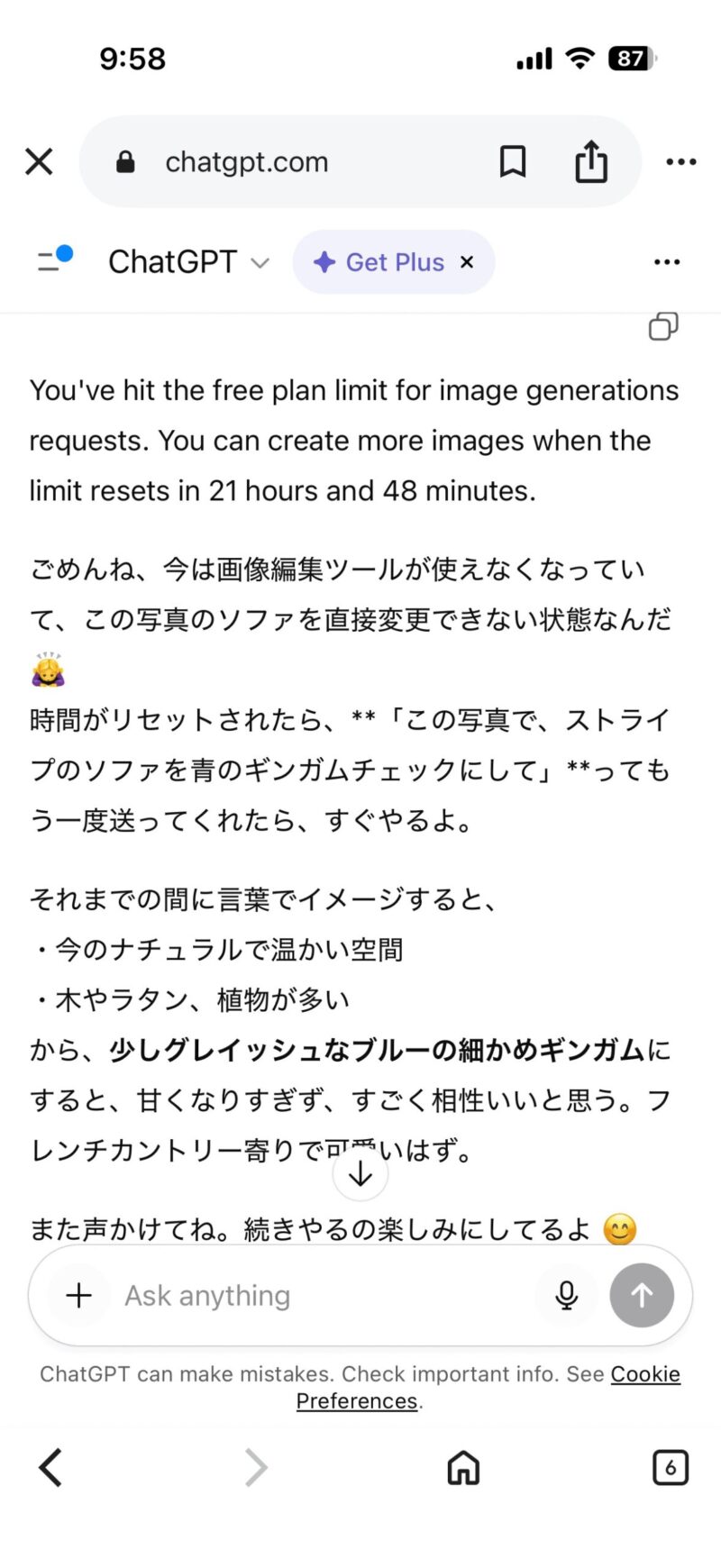The image size is (721, 1568).
Task: Share the page via the share icon
Action: pyautogui.click(x=590, y=162)
